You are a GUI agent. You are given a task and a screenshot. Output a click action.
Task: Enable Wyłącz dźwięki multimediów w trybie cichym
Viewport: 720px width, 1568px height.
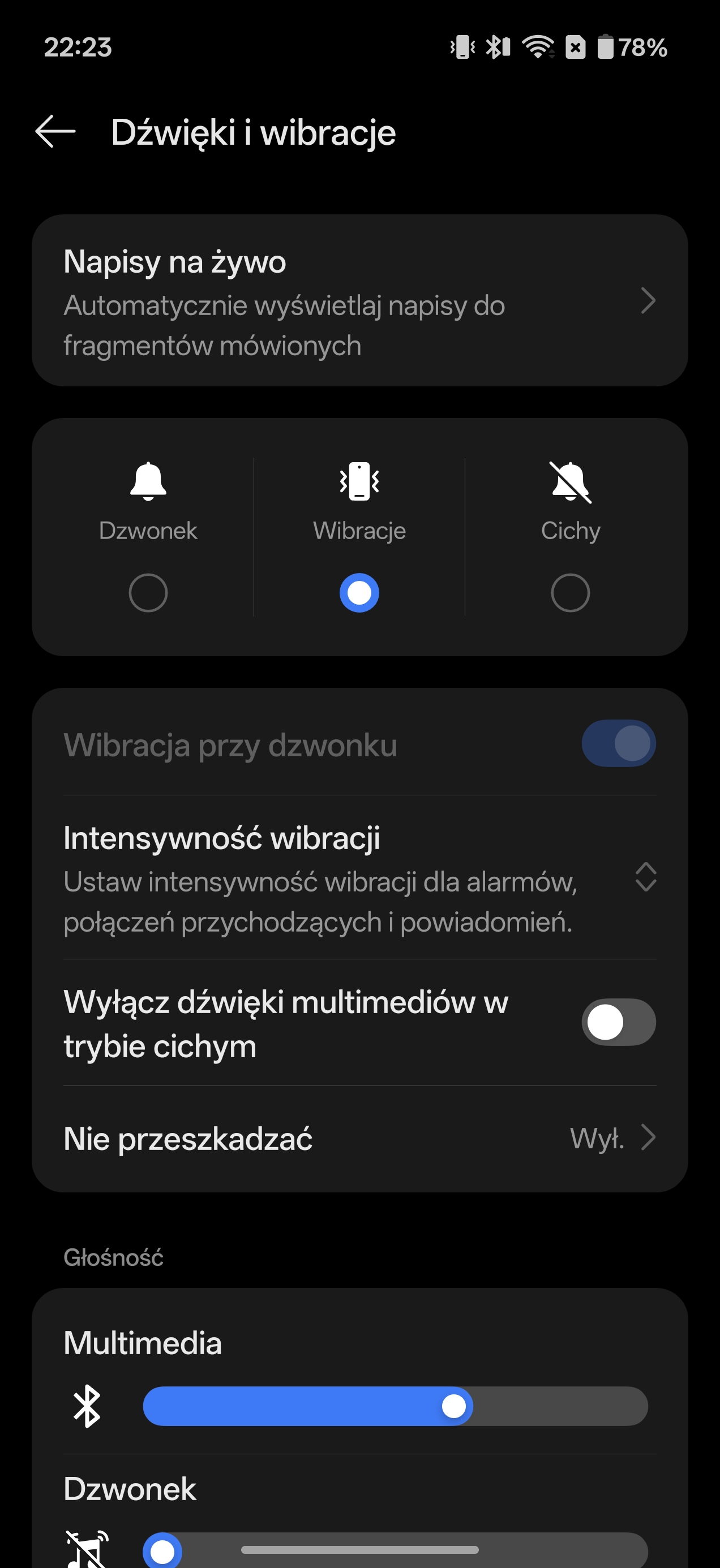(618, 1023)
